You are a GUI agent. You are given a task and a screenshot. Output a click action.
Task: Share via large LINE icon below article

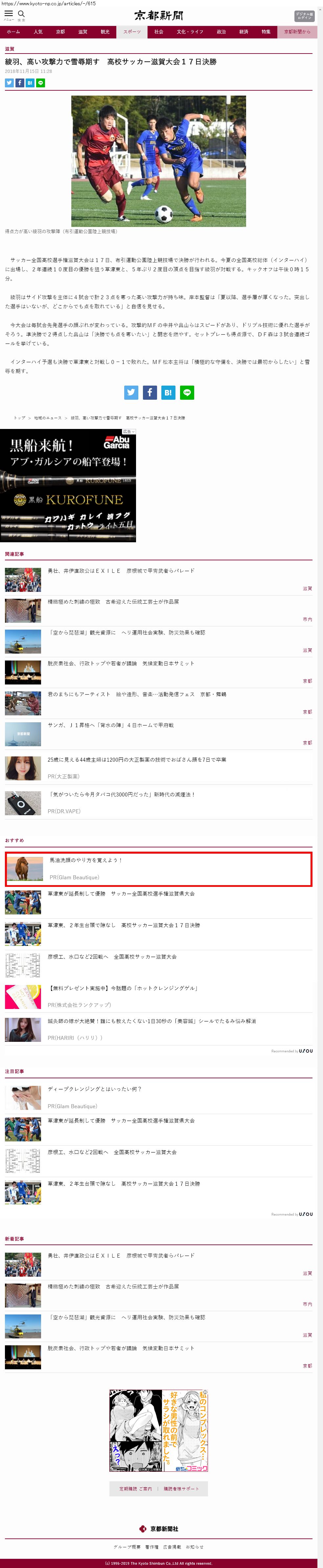(x=187, y=392)
